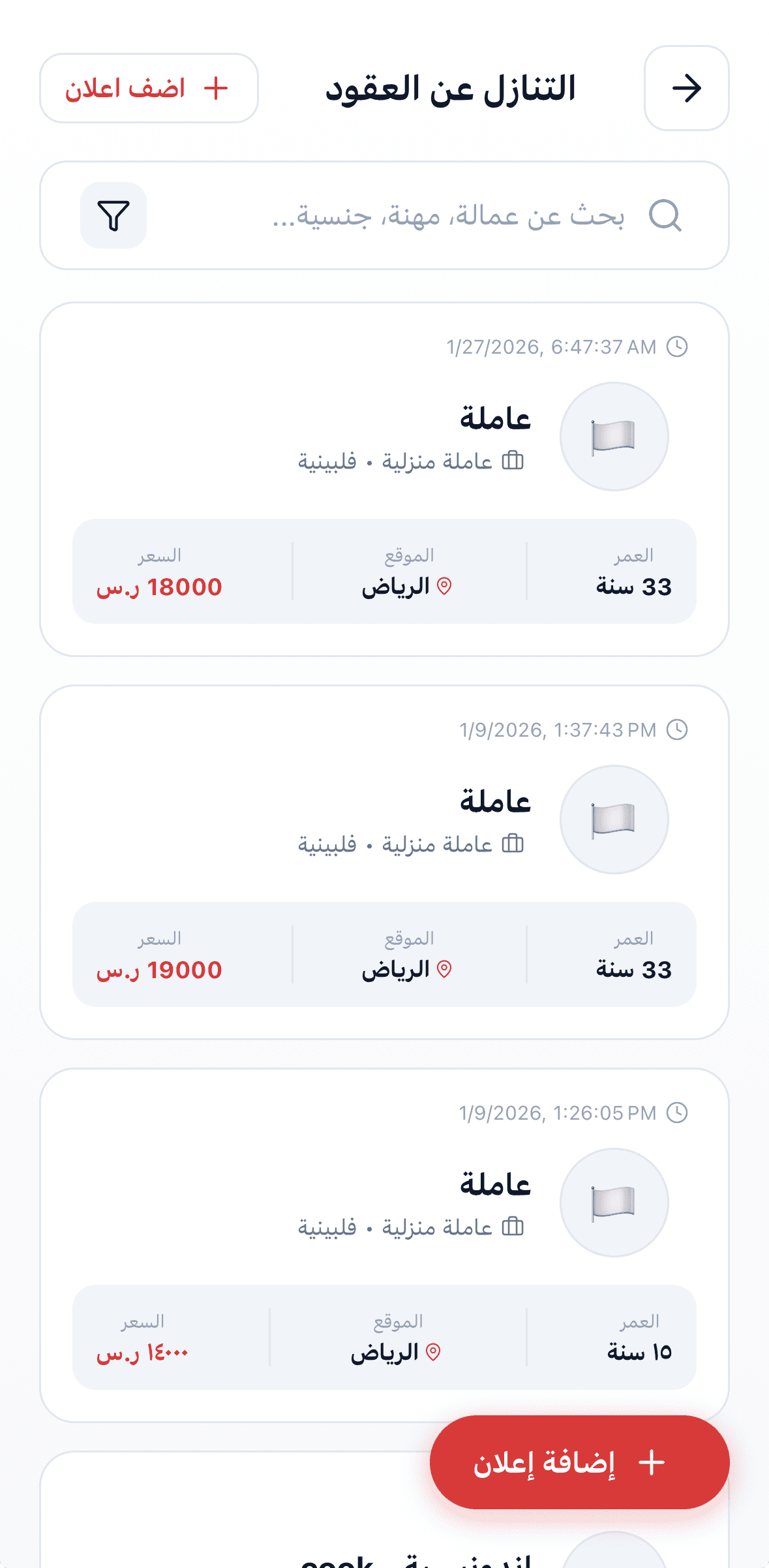Click the timestamp 1/9/2026, 1:37:43 PM

pos(558,730)
